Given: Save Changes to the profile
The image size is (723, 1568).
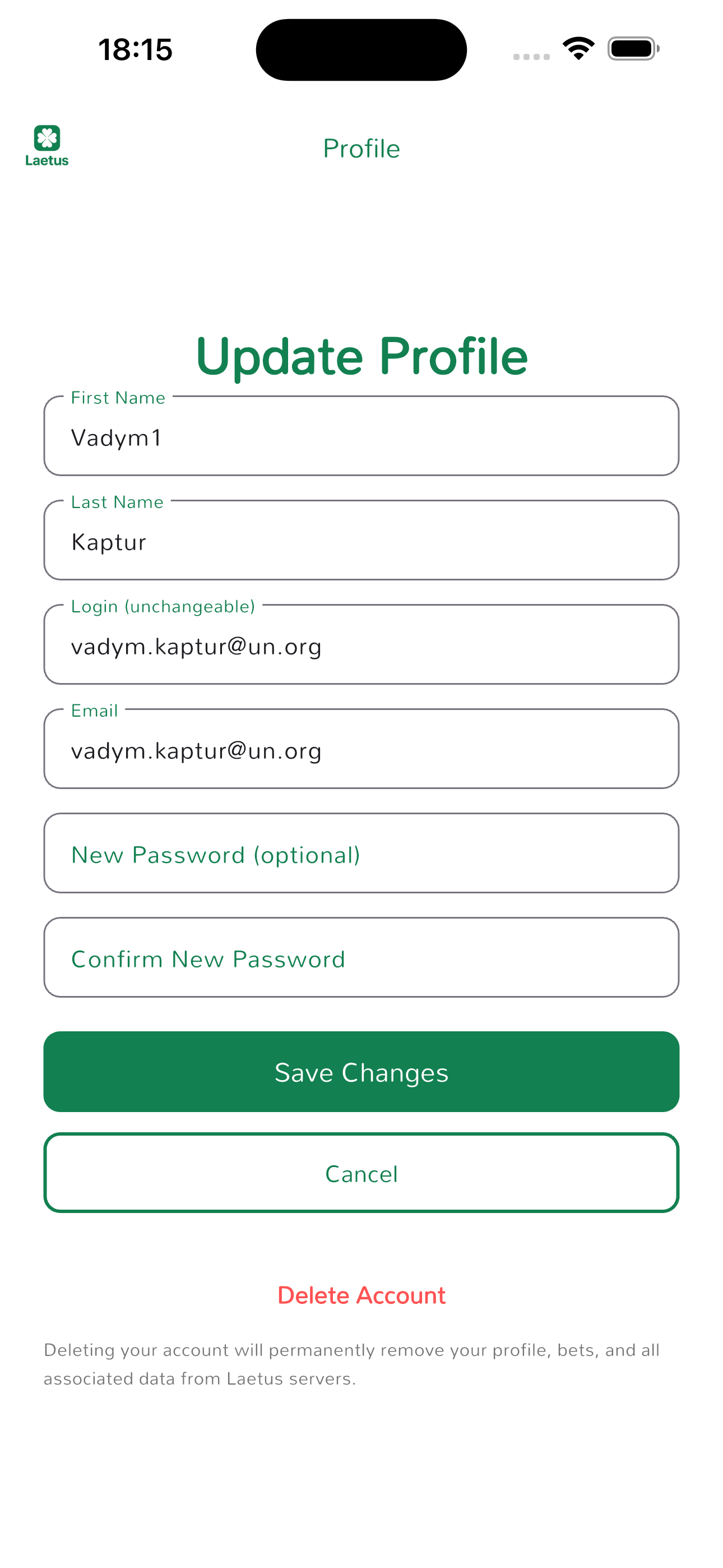Looking at the screenshot, I should pyautogui.click(x=361, y=1072).
